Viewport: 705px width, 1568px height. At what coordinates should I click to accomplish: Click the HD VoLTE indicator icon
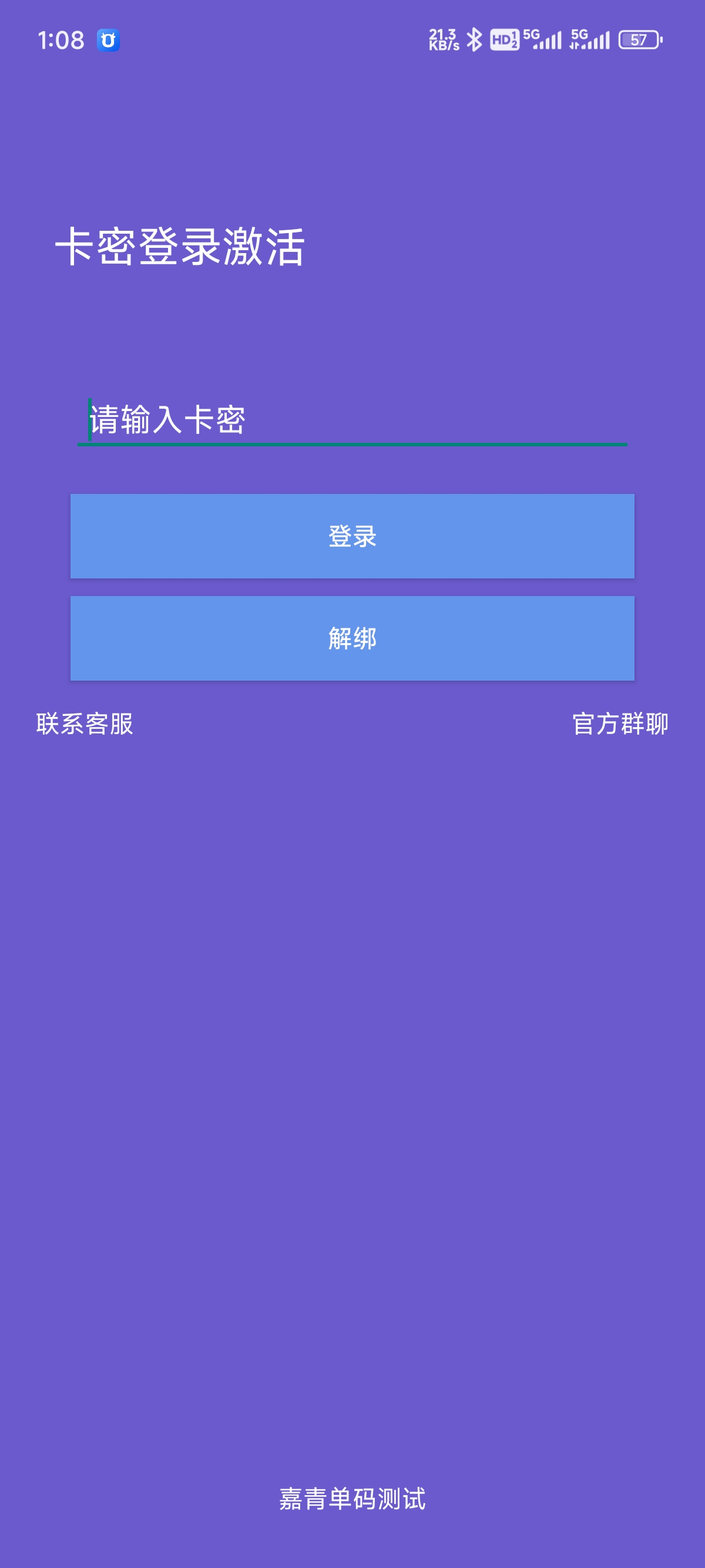(x=504, y=40)
